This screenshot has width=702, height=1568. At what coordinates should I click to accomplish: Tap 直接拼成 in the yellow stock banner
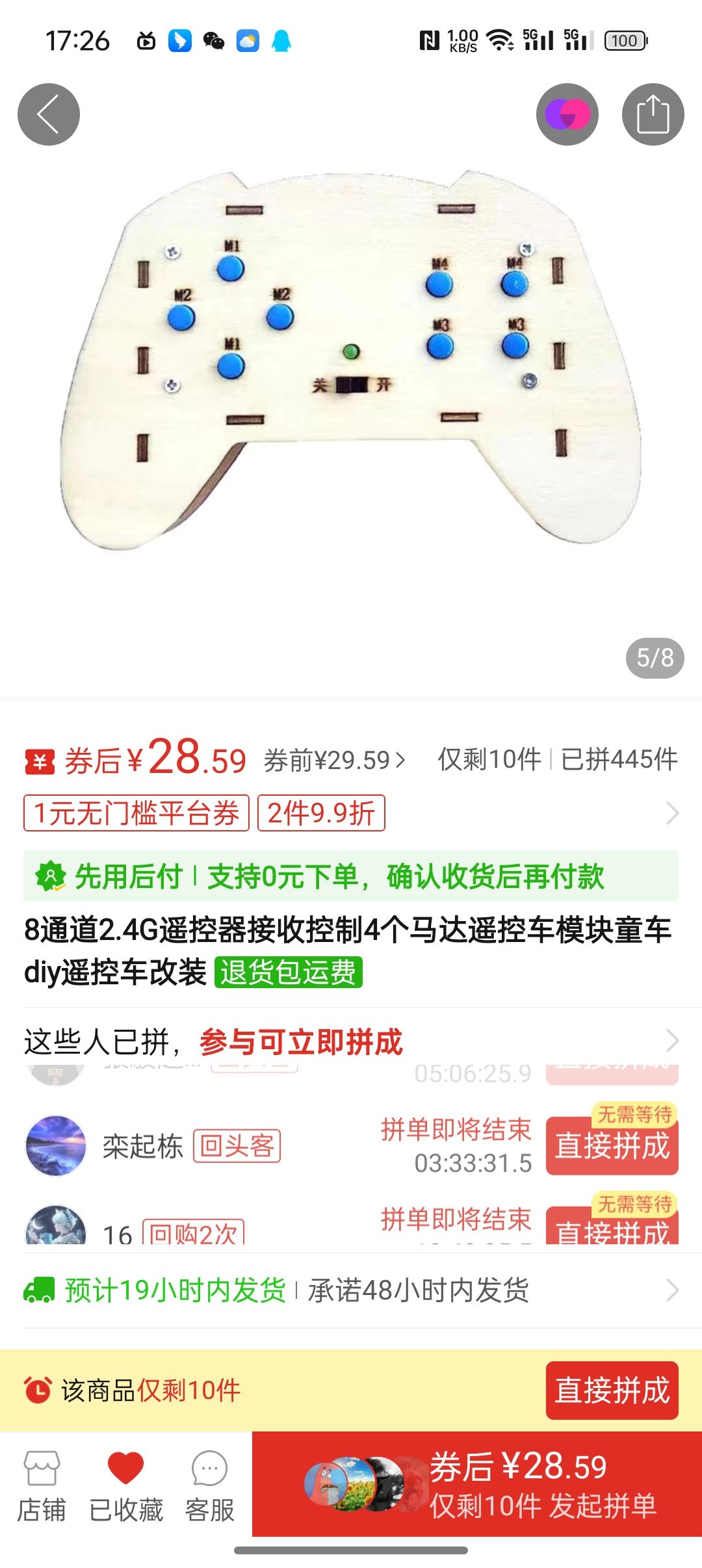[x=612, y=1391]
